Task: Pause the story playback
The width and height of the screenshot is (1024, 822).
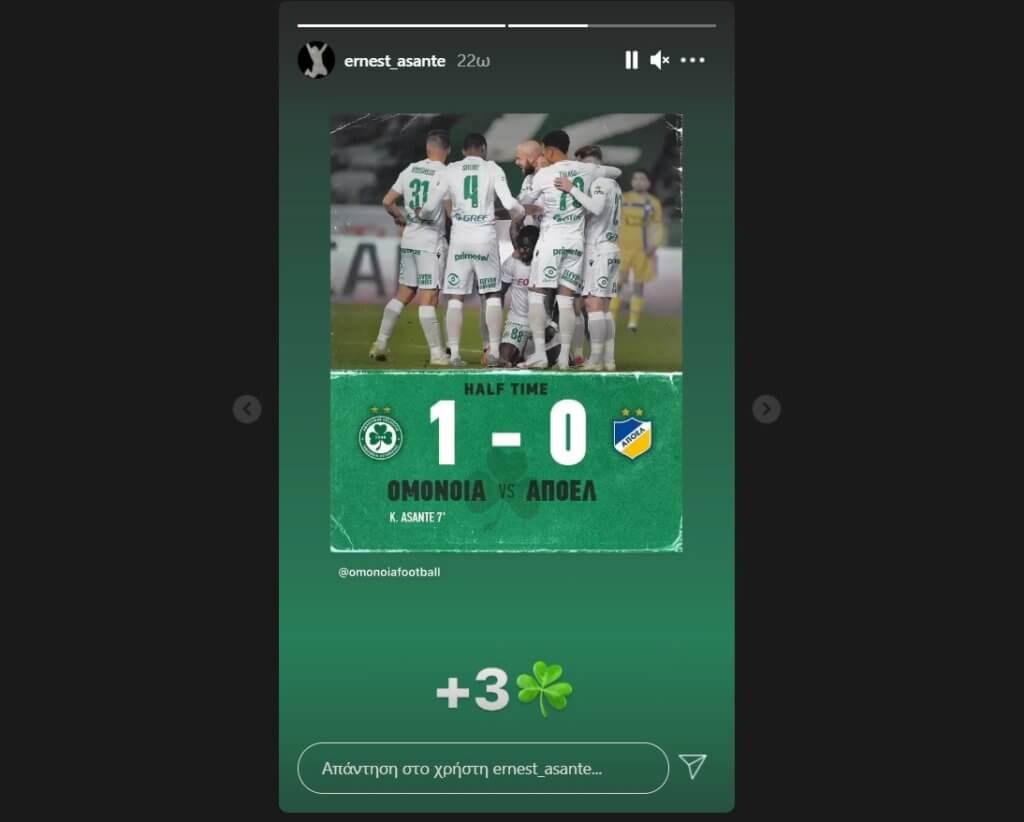Action: tap(631, 60)
